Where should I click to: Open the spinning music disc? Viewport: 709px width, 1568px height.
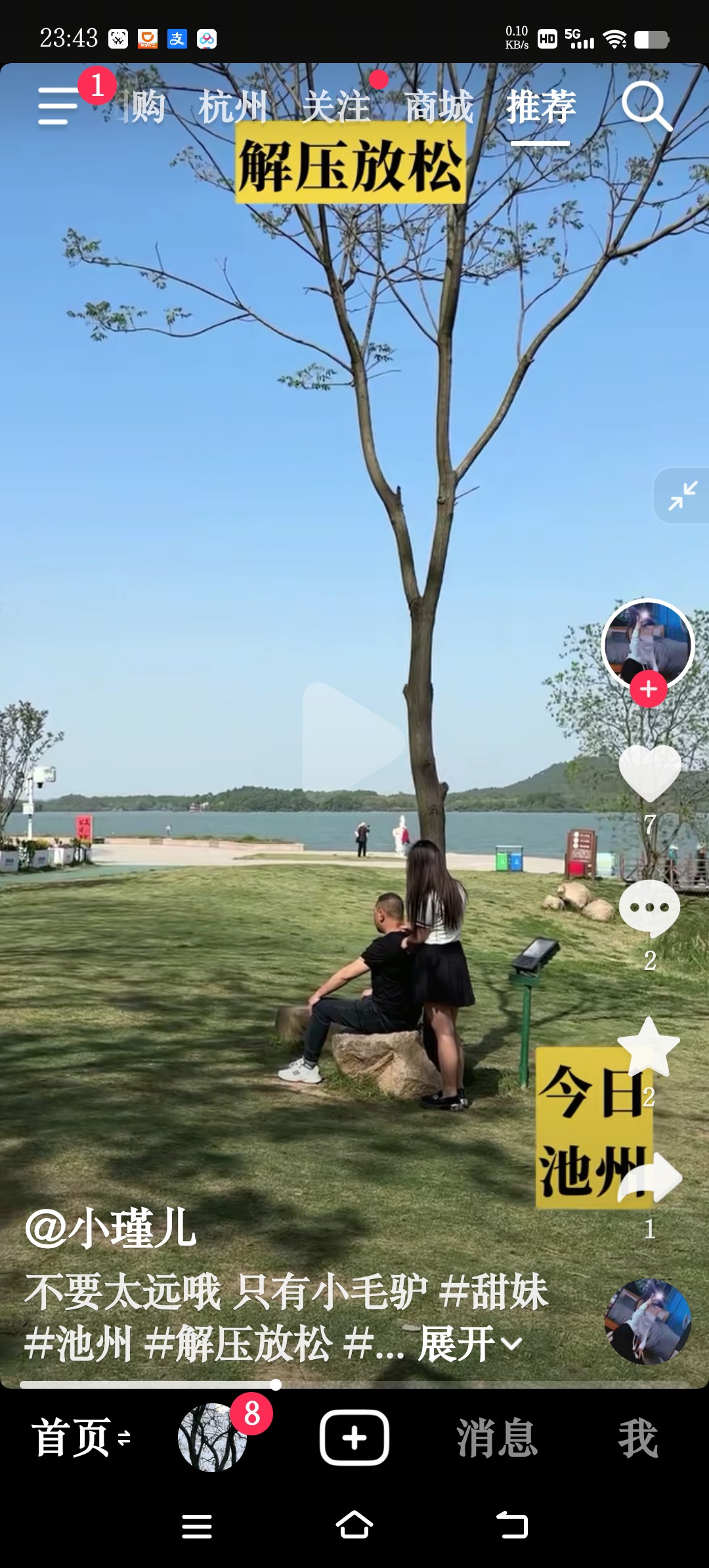647,1321
